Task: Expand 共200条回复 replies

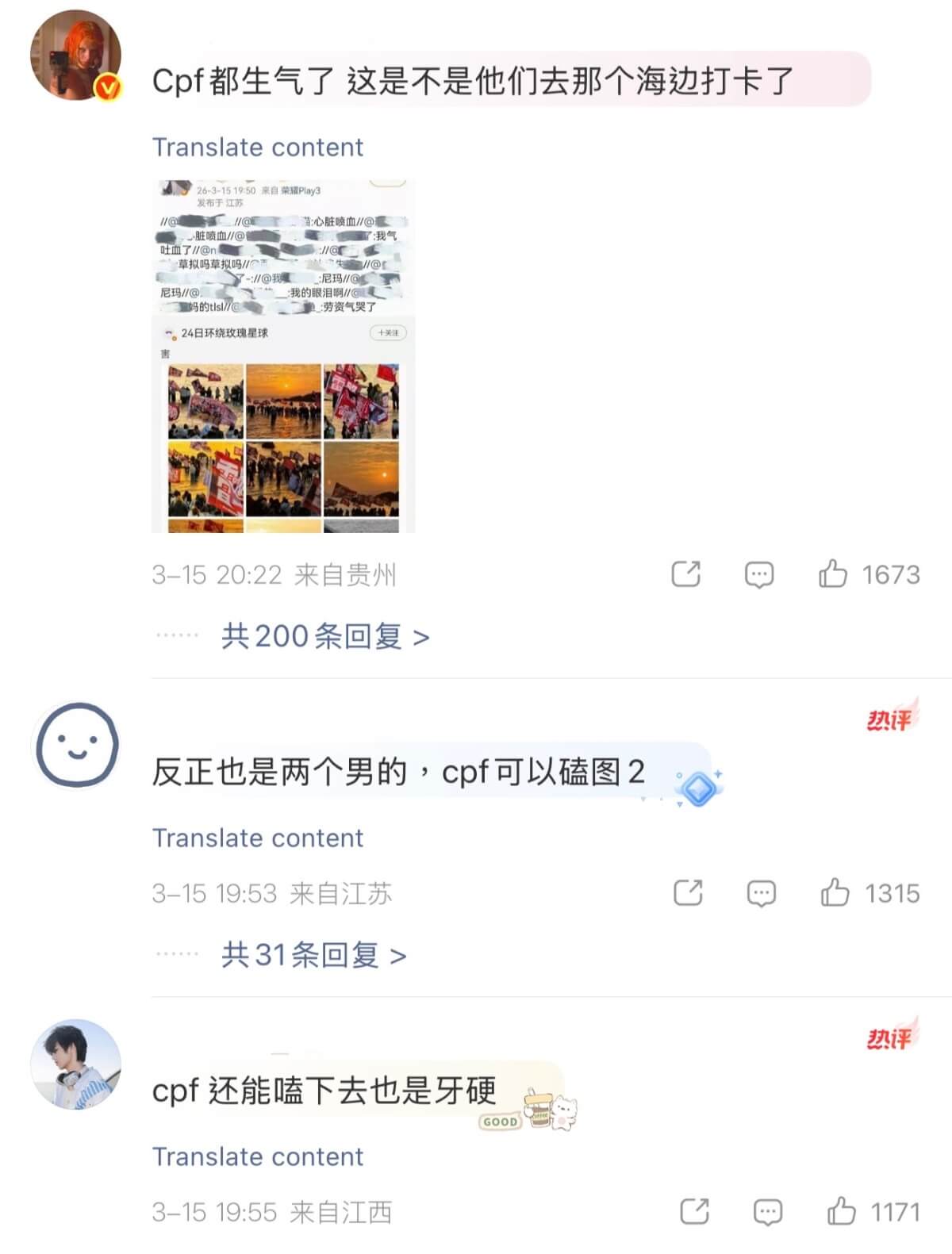Action: (325, 636)
